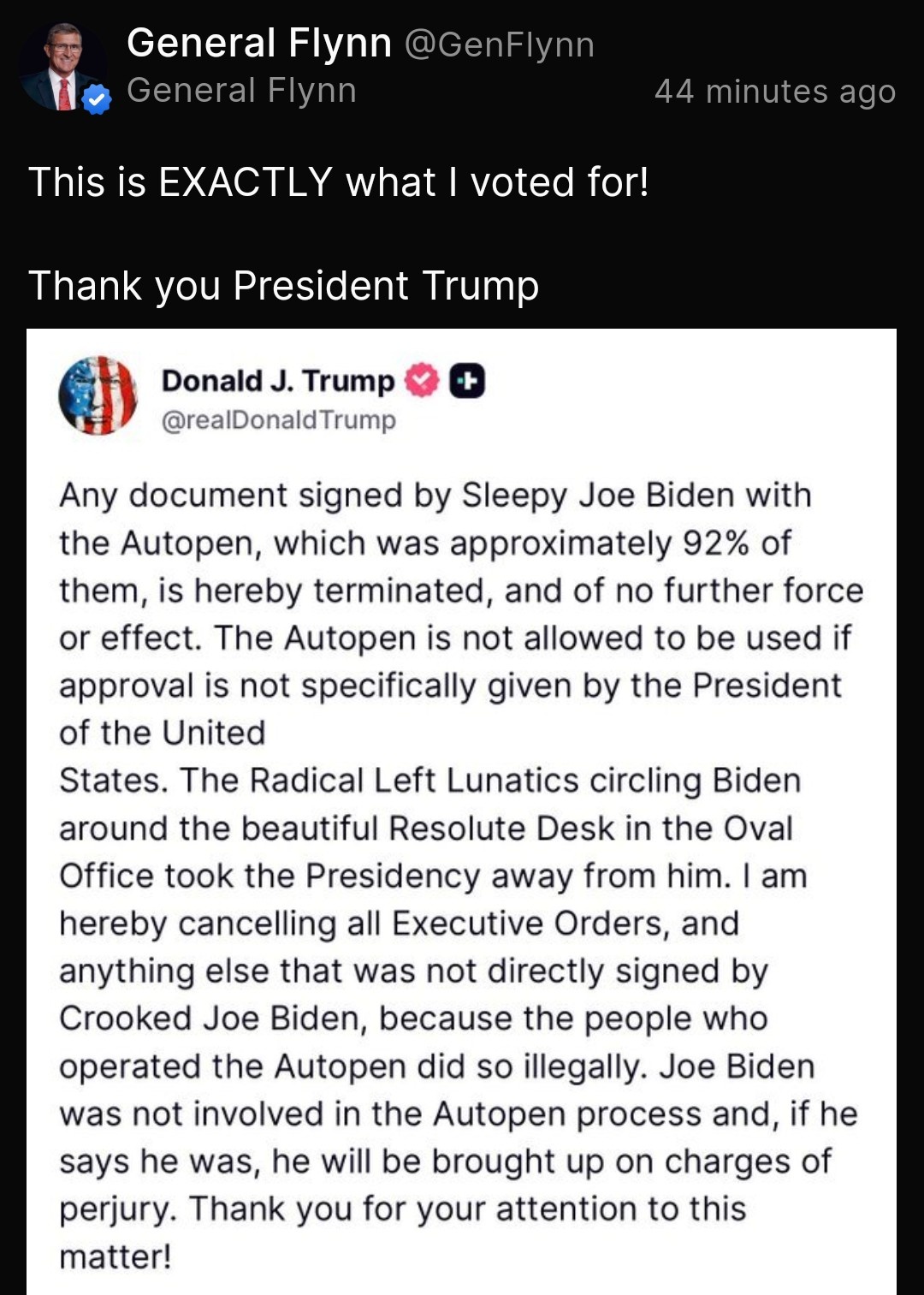The height and width of the screenshot is (1295, 924).
Task: Open General Flynn's profile picture
Action: pos(62,67)
